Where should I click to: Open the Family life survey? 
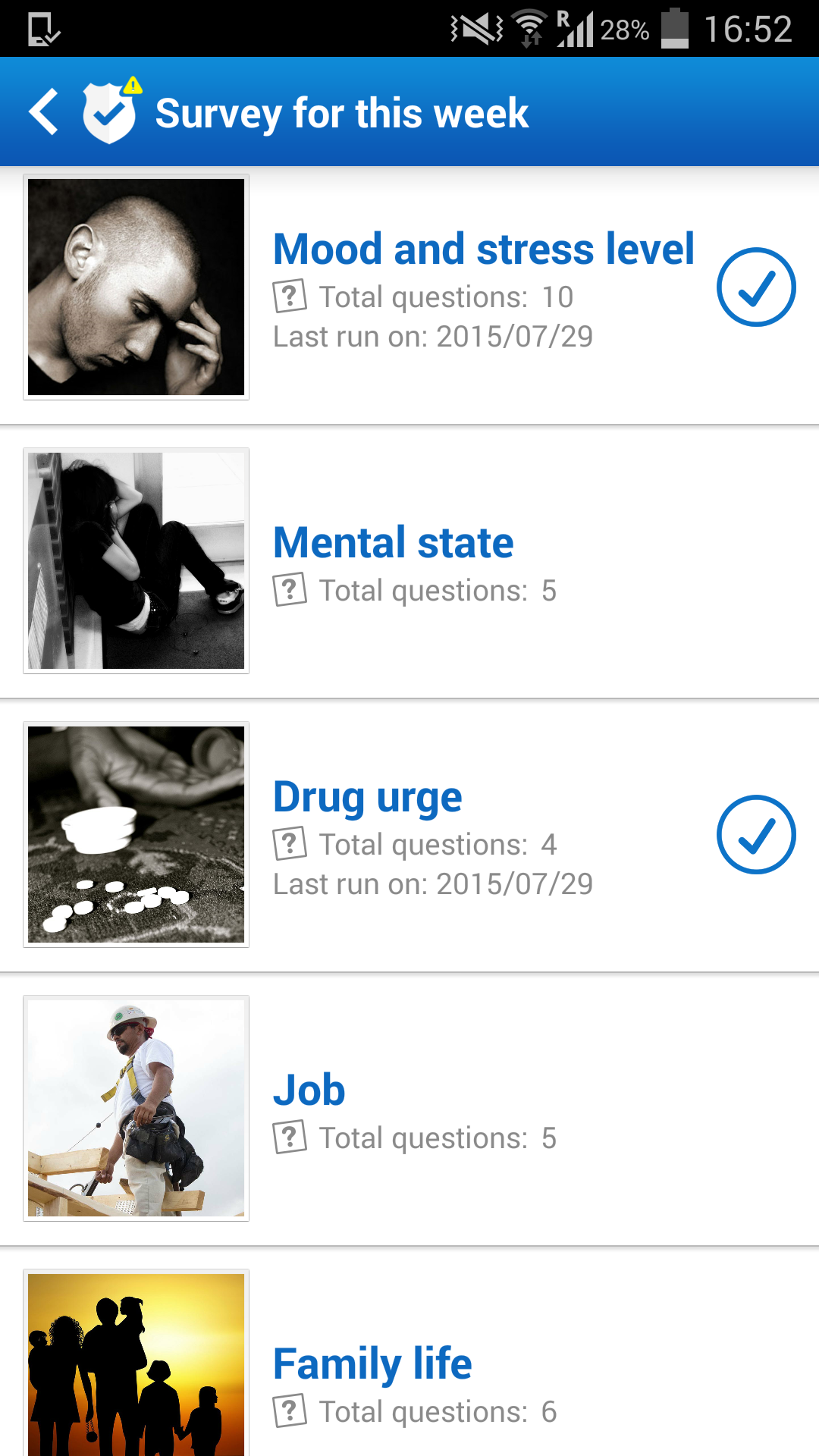point(372,1364)
